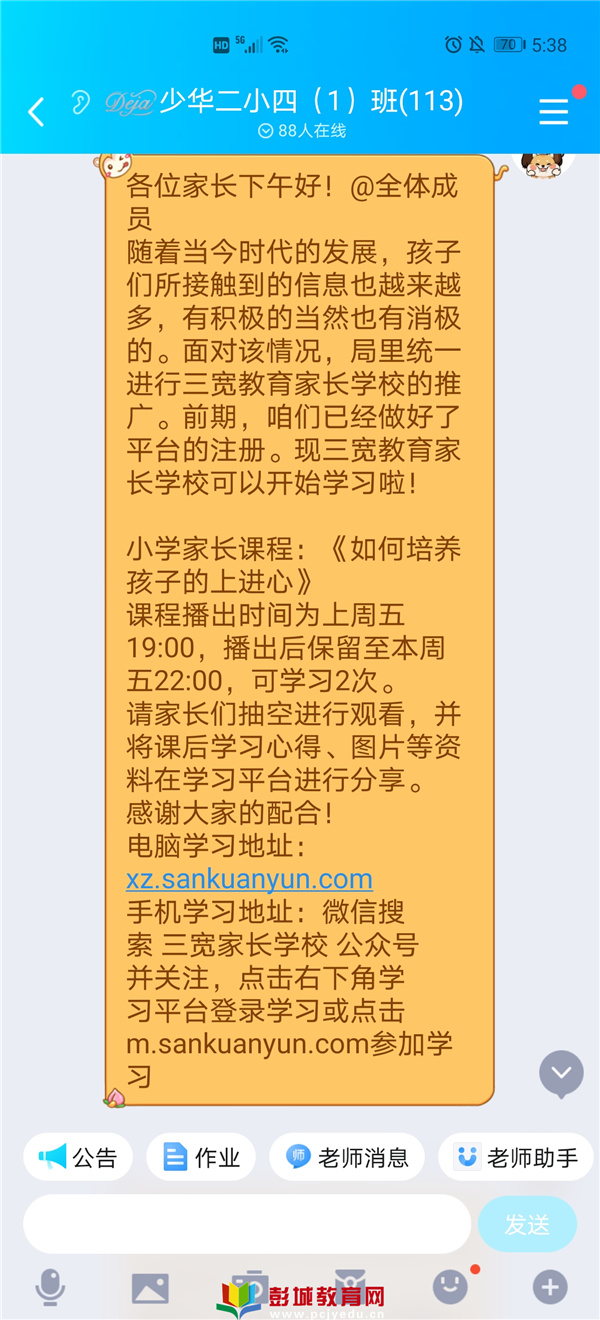Open the 老师助手 teacher assistant chip
This screenshot has width=600, height=1320.
(x=516, y=1158)
